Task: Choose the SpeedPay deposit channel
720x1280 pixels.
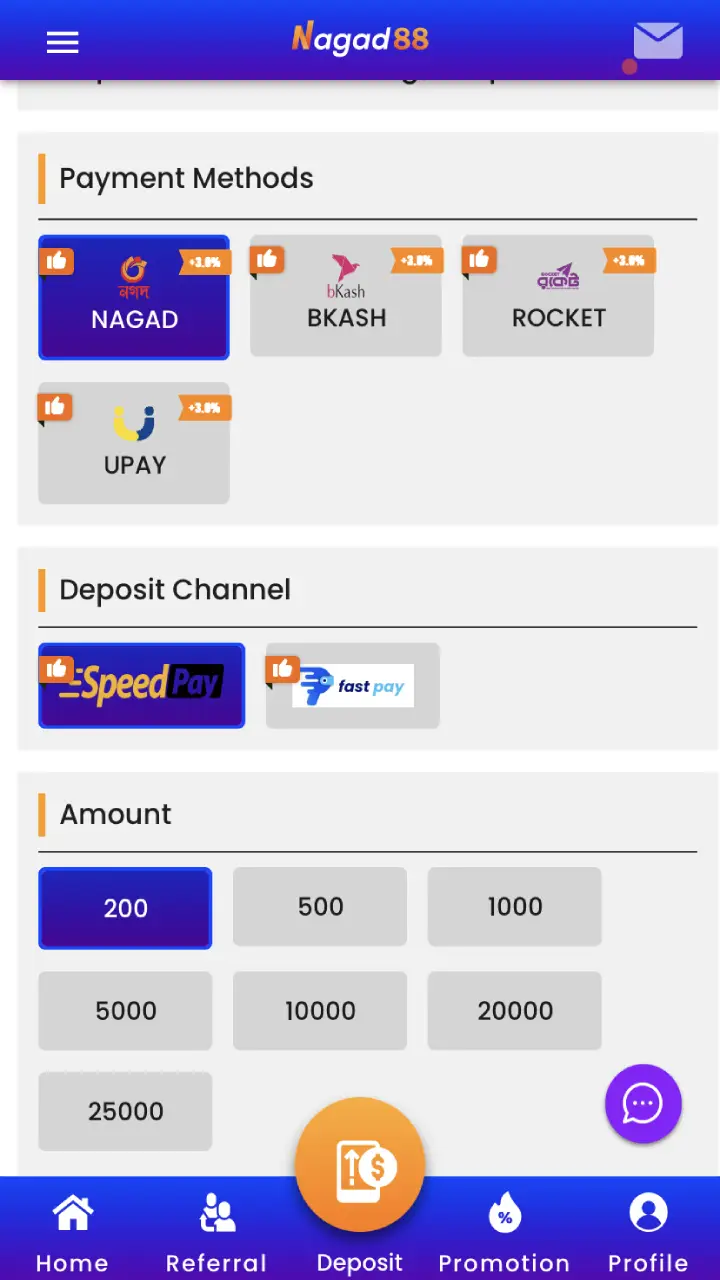Action: tap(141, 686)
